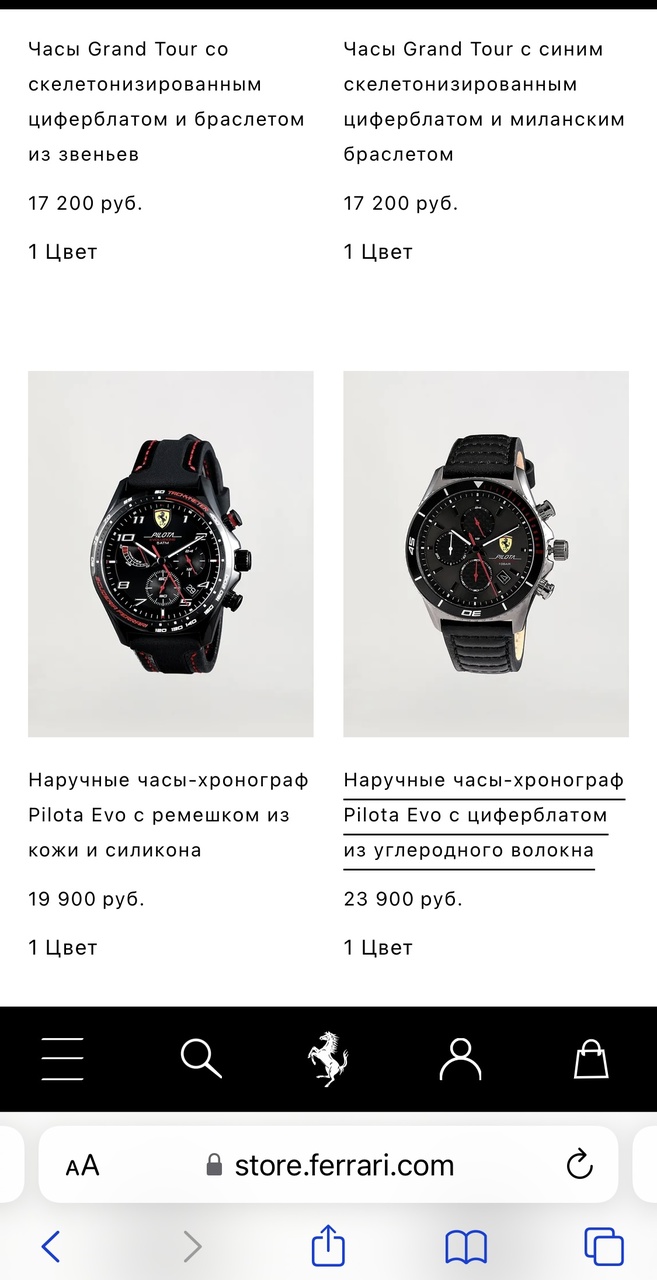This screenshot has width=657, height=1280.
Task: Open Pilota Evo leather and silicone strap watch image
Action: click(170, 554)
